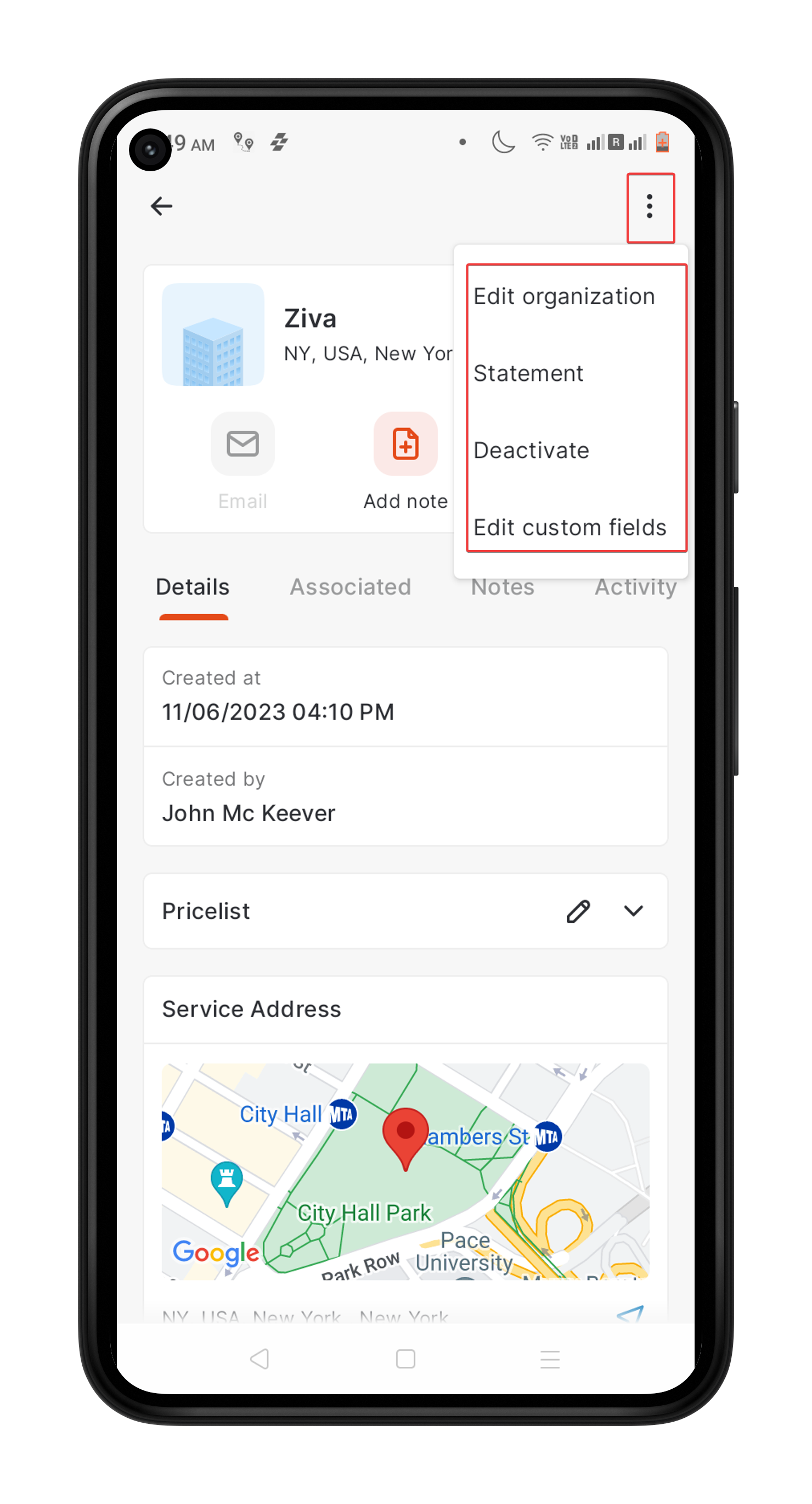Switch to the Associated tab
812x1504 pixels.
pos(350,587)
